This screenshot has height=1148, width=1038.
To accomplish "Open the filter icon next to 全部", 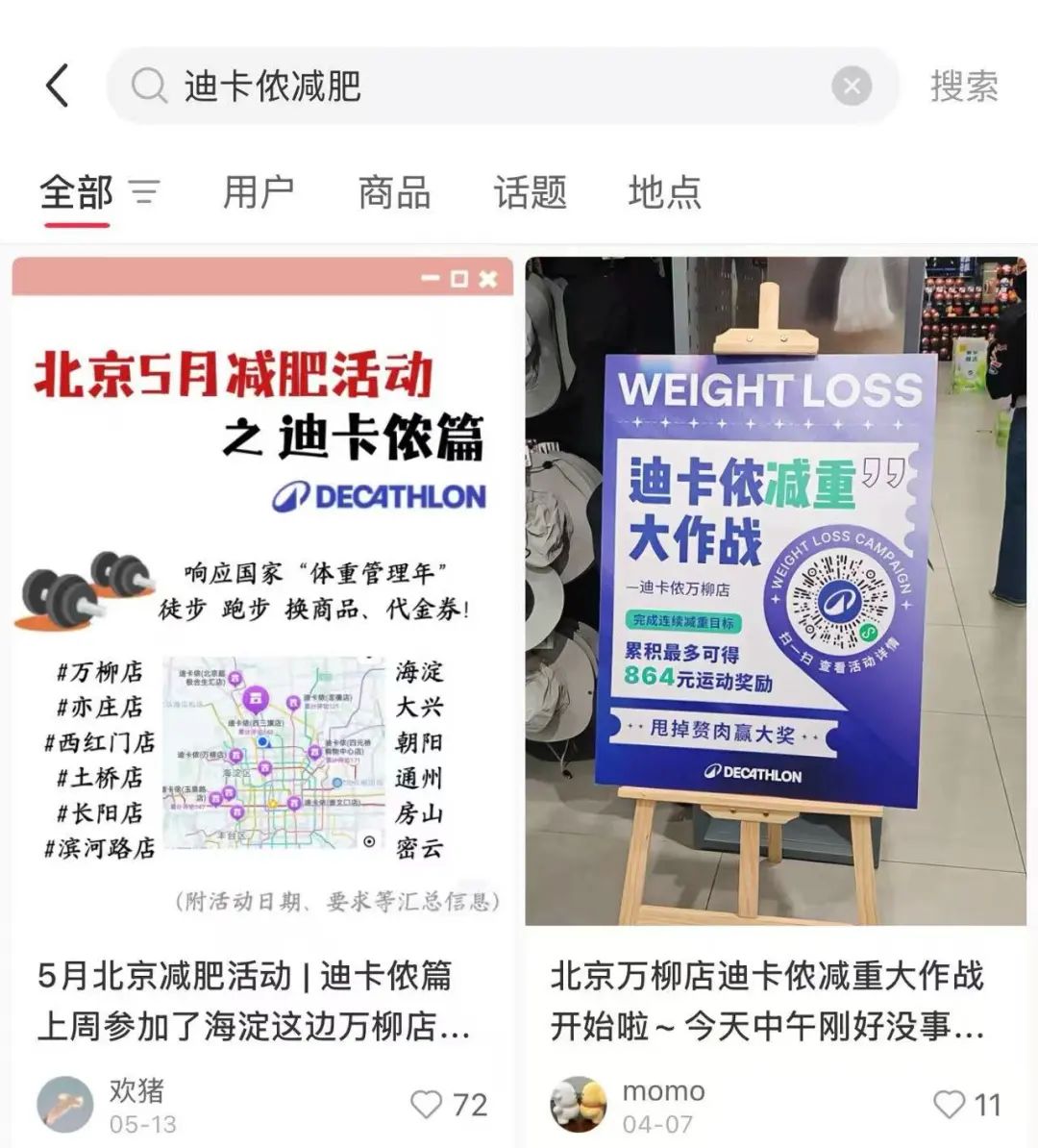I will click(x=145, y=192).
